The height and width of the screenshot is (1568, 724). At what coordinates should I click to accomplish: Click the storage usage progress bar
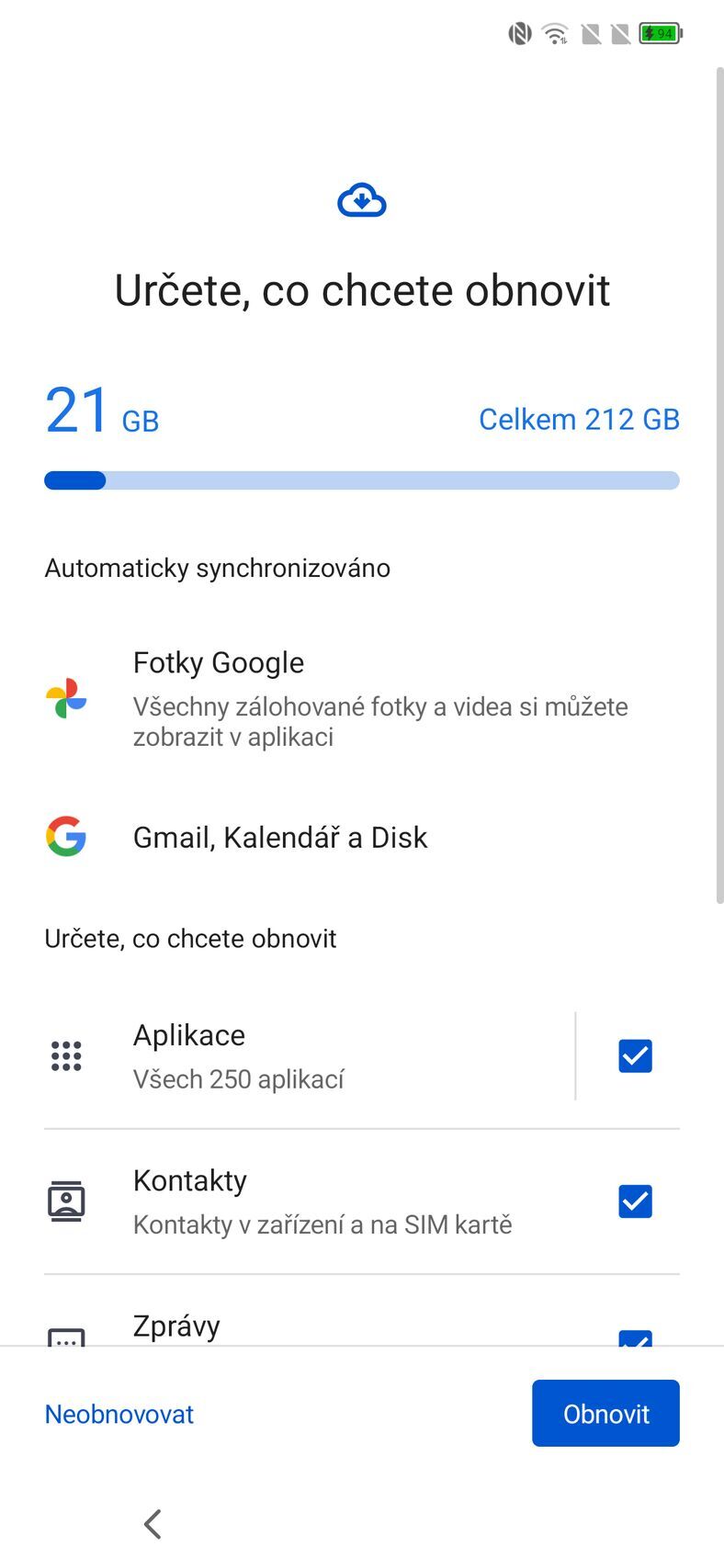(x=362, y=479)
